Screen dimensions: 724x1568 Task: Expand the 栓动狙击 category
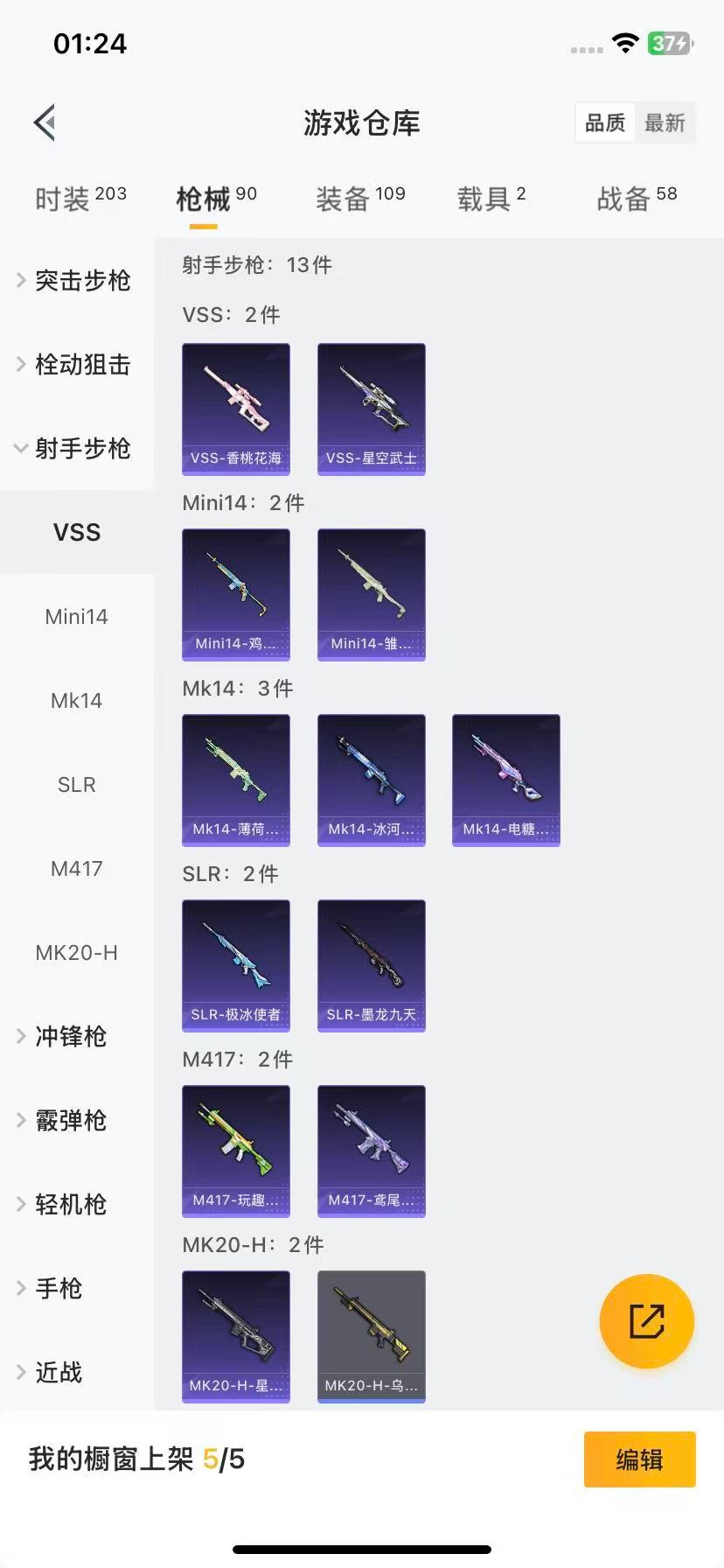tap(74, 365)
